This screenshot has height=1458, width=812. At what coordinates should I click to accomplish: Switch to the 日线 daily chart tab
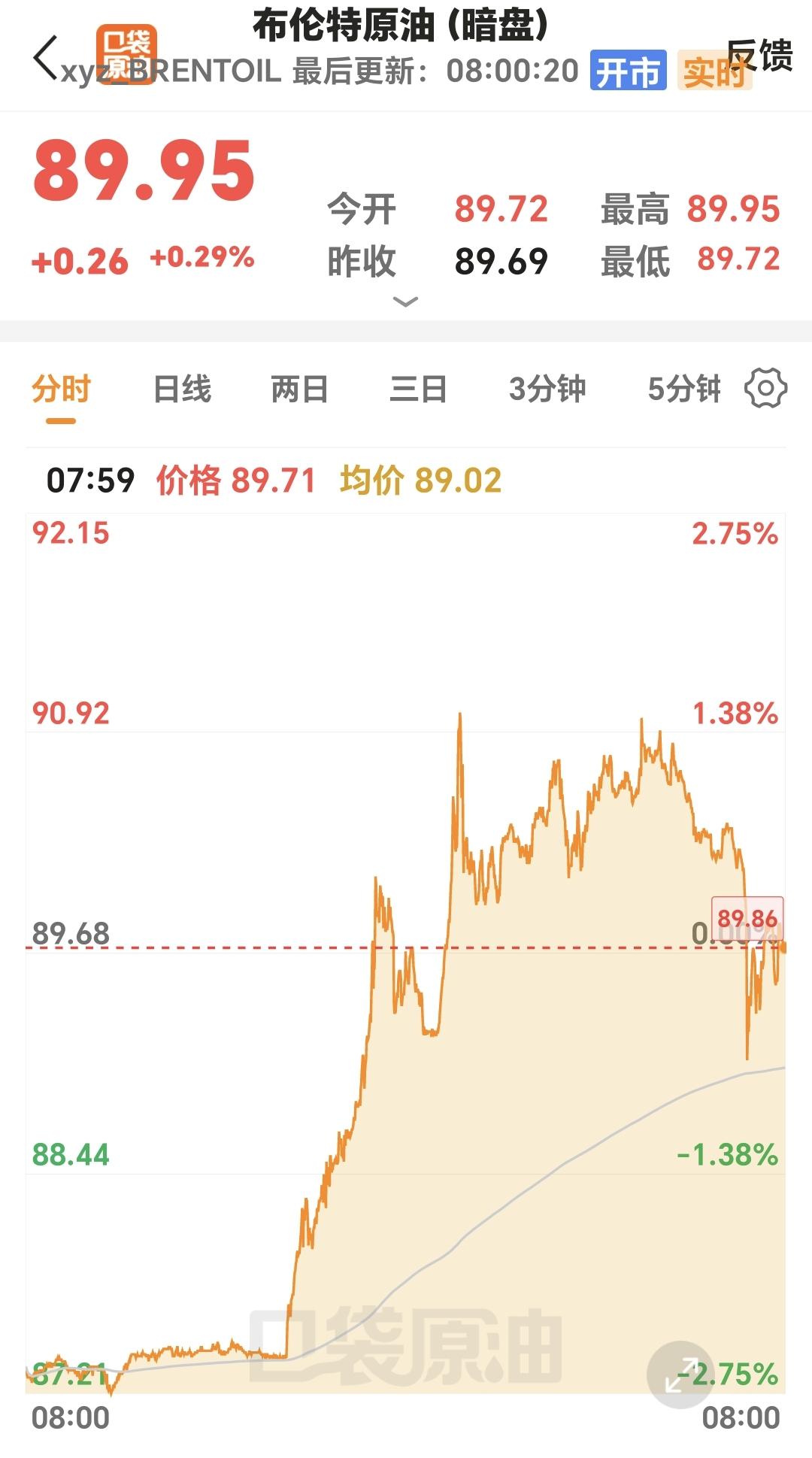coord(182,390)
